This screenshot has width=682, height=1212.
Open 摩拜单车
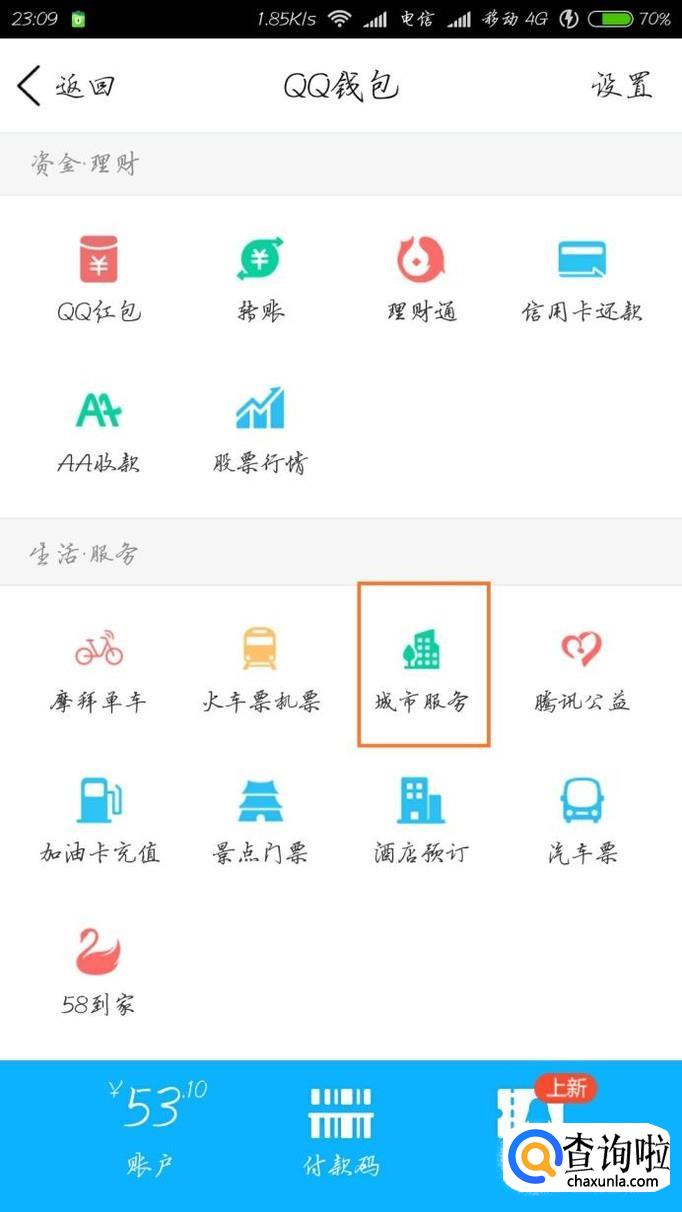[x=99, y=668]
